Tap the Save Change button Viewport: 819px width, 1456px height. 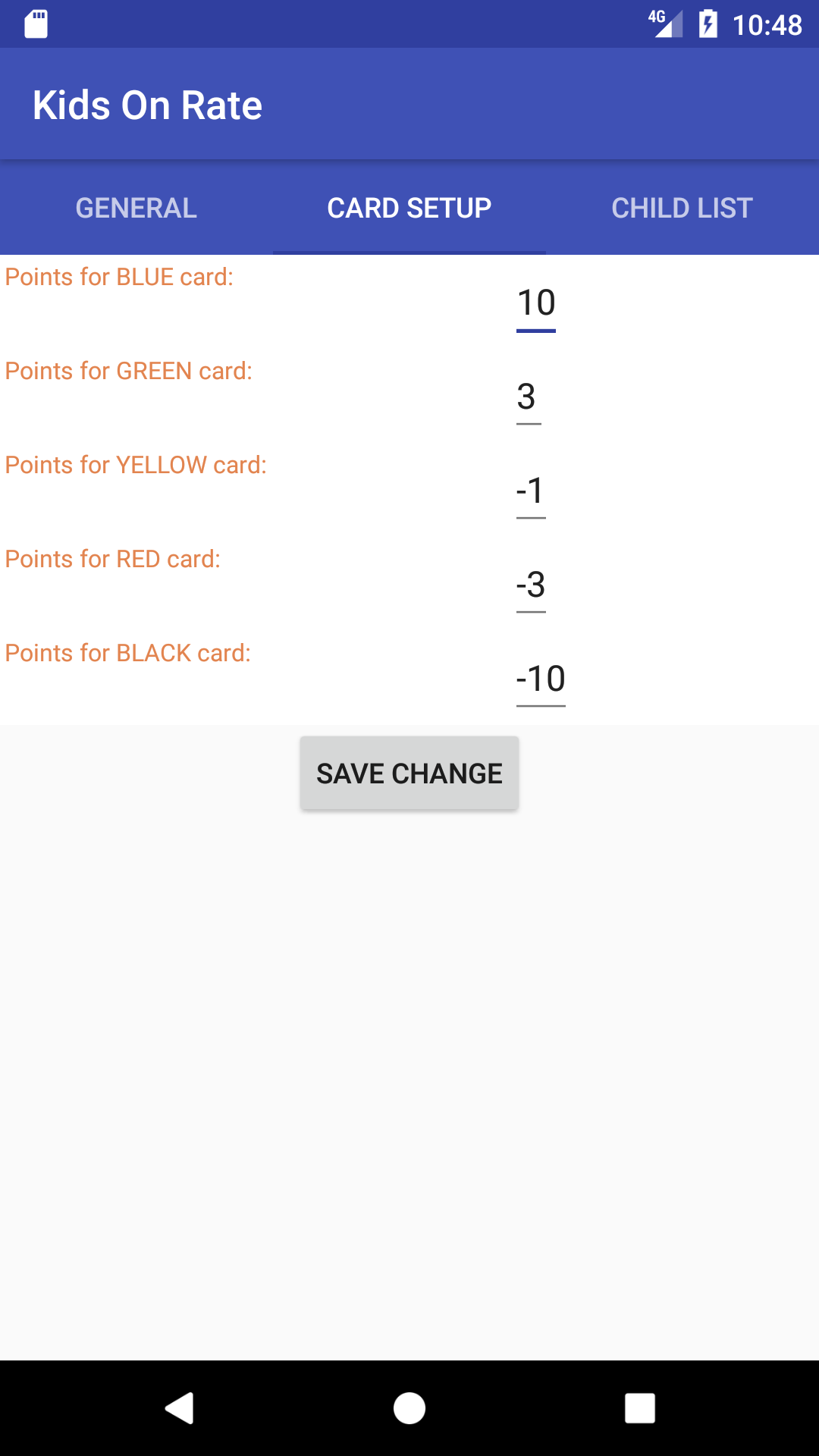point(409,773)
